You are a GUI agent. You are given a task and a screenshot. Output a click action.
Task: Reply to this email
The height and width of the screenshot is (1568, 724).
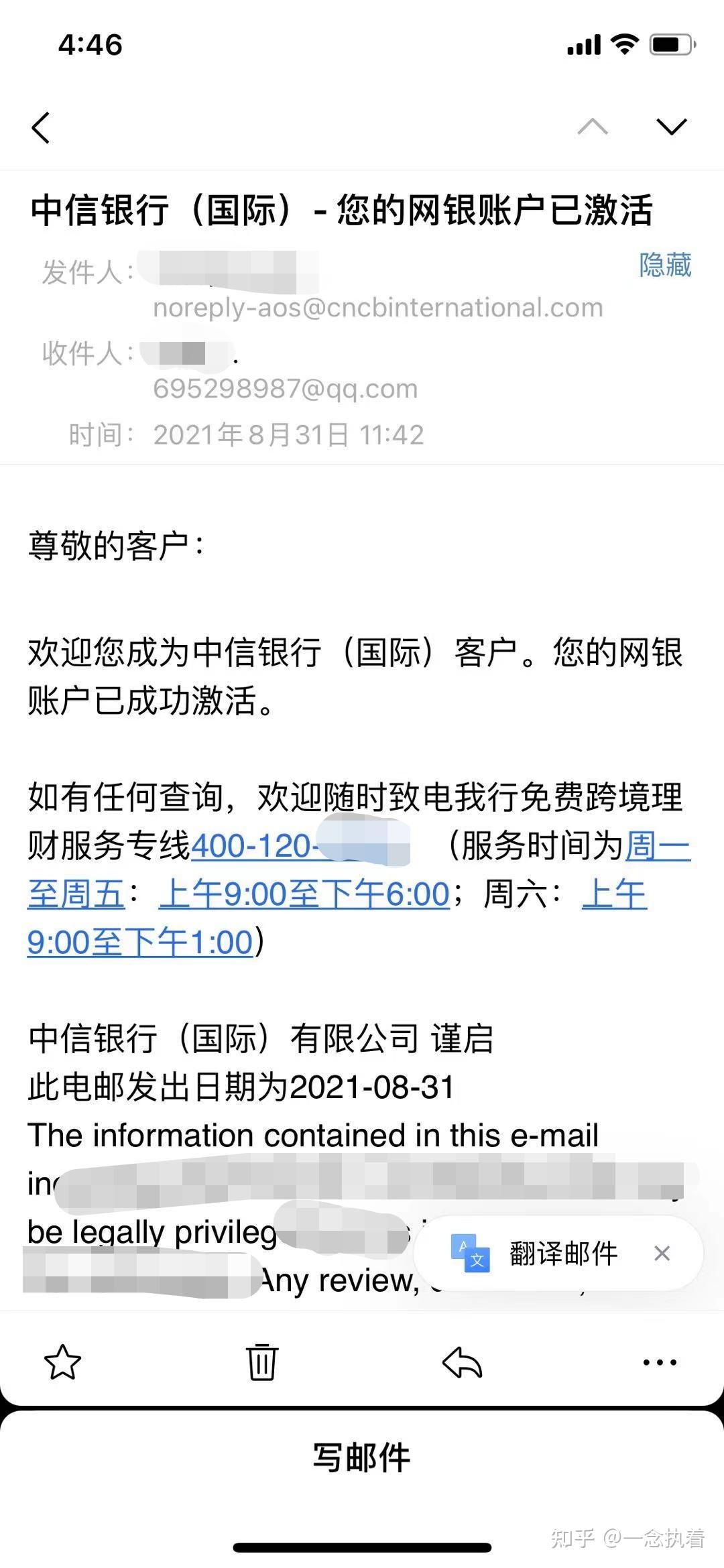pyautogui.click(x=462, y=1362)
